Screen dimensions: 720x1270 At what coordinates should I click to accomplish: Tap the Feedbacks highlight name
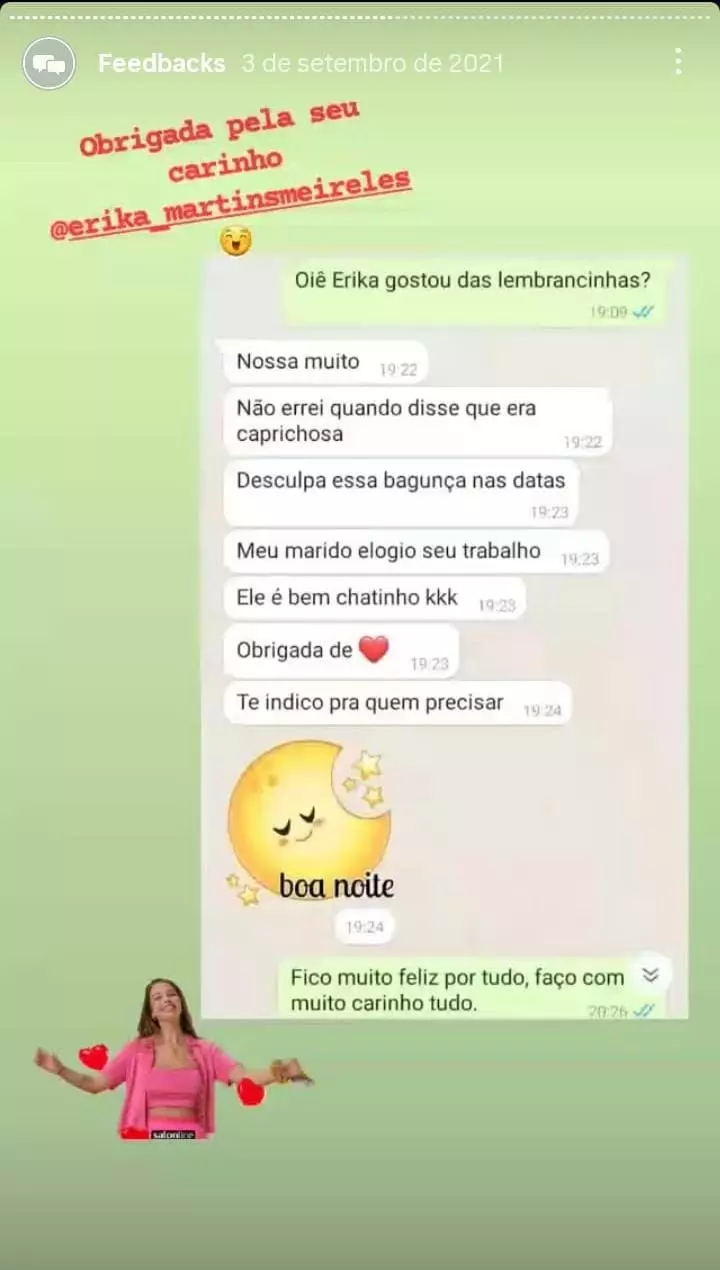(x=161, y=64)
